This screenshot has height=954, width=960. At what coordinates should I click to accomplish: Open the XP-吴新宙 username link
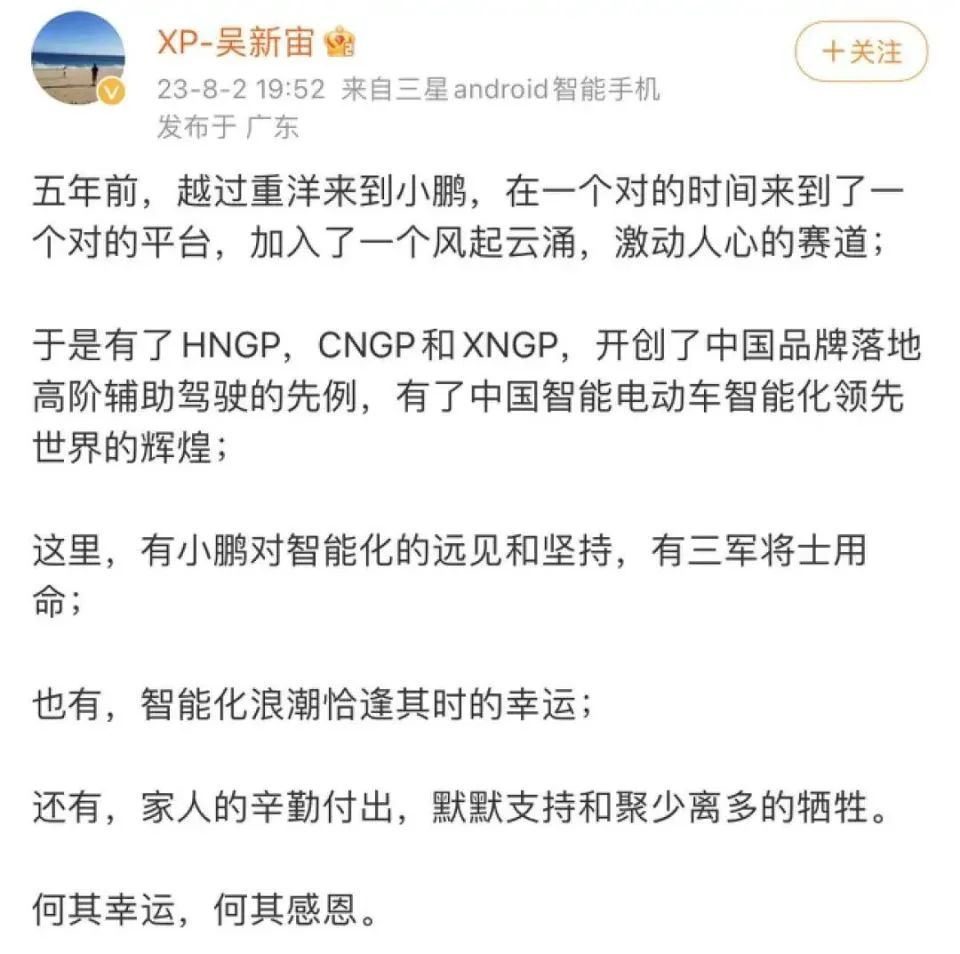(x=235, y=42)
